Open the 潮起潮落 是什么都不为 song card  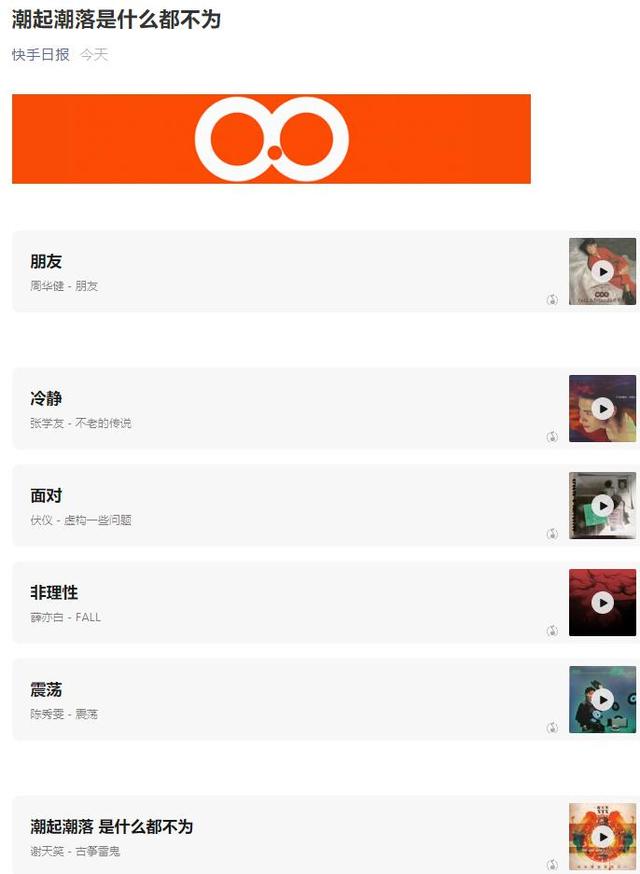(280, 837)
